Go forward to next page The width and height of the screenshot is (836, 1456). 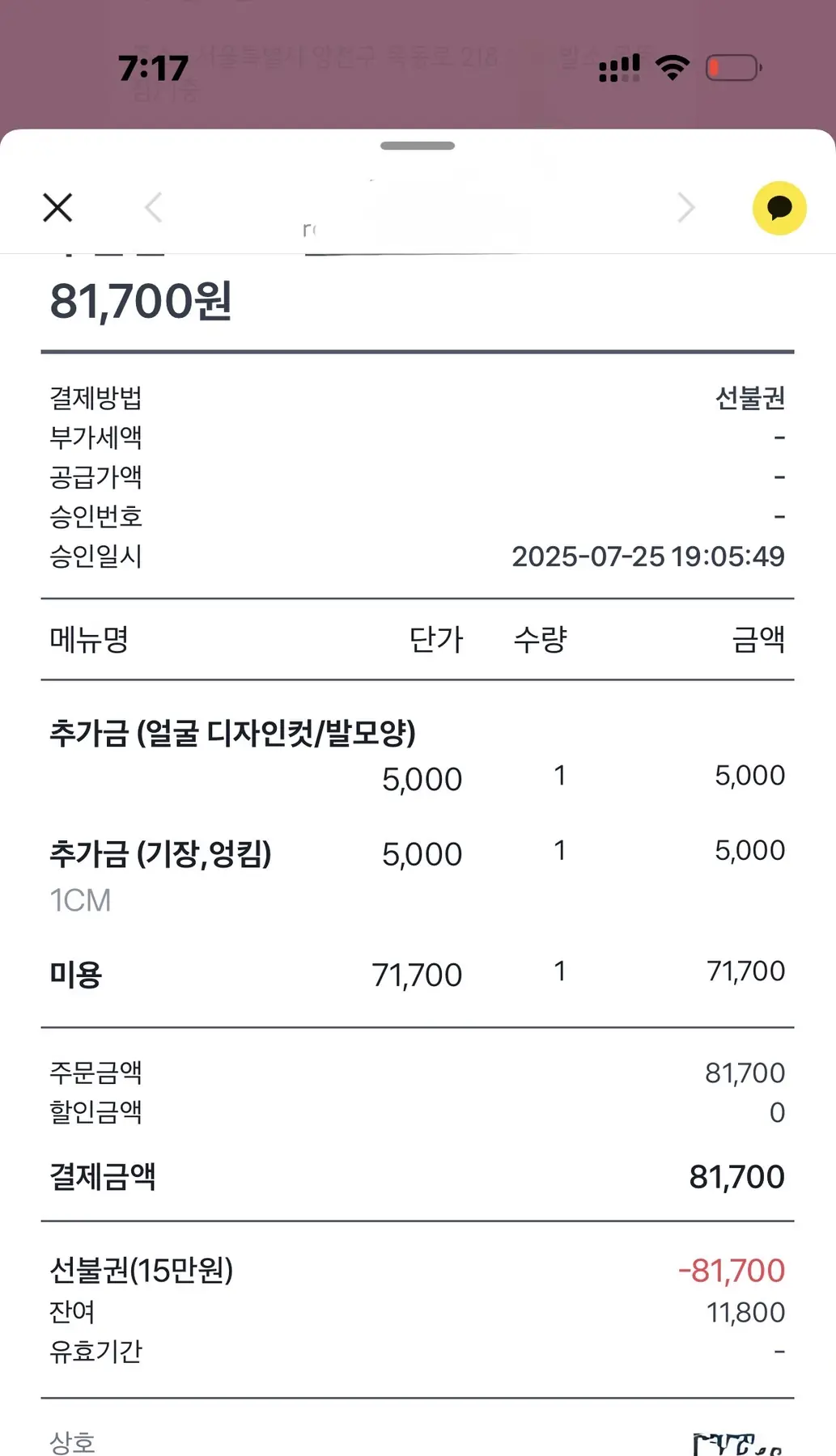tap(685, 208)
